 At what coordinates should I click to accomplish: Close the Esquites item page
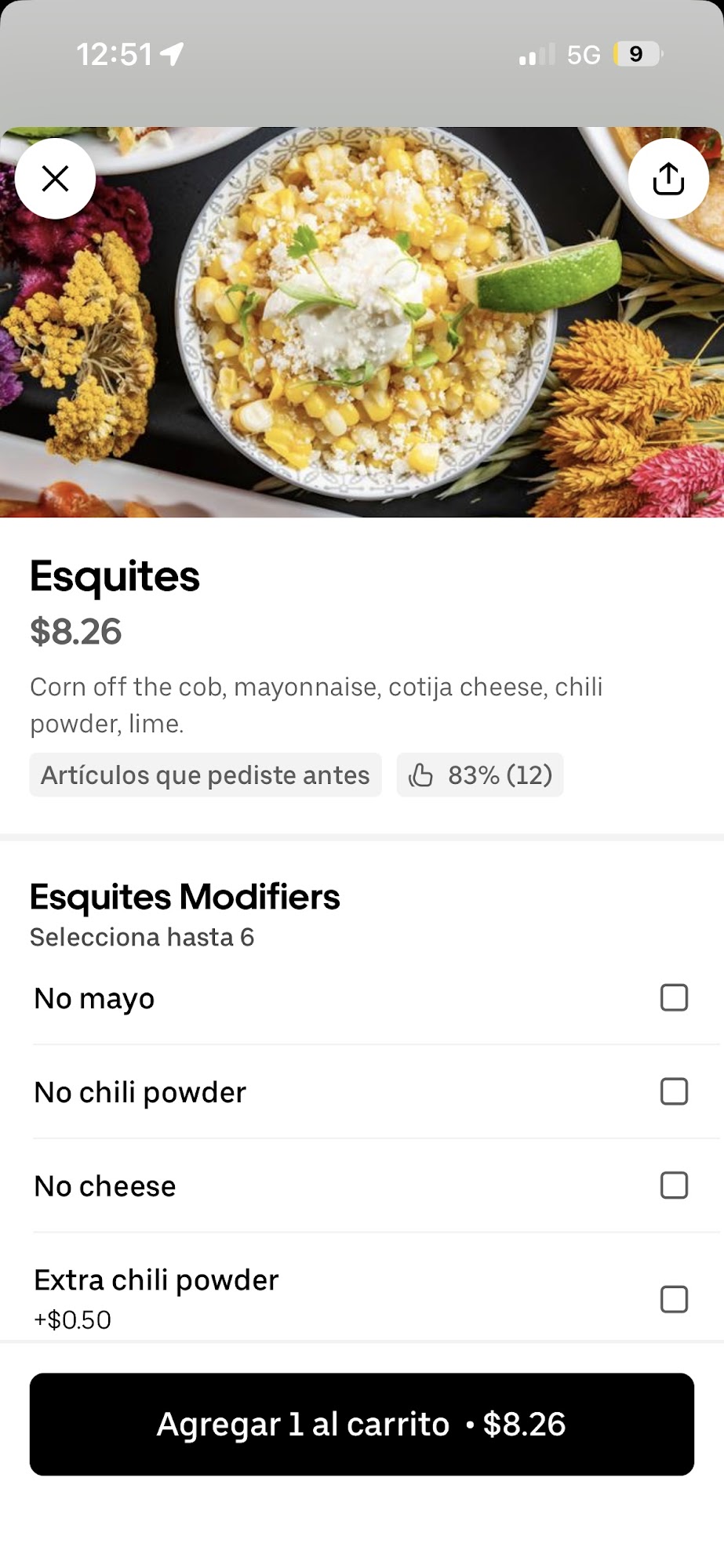55,179
